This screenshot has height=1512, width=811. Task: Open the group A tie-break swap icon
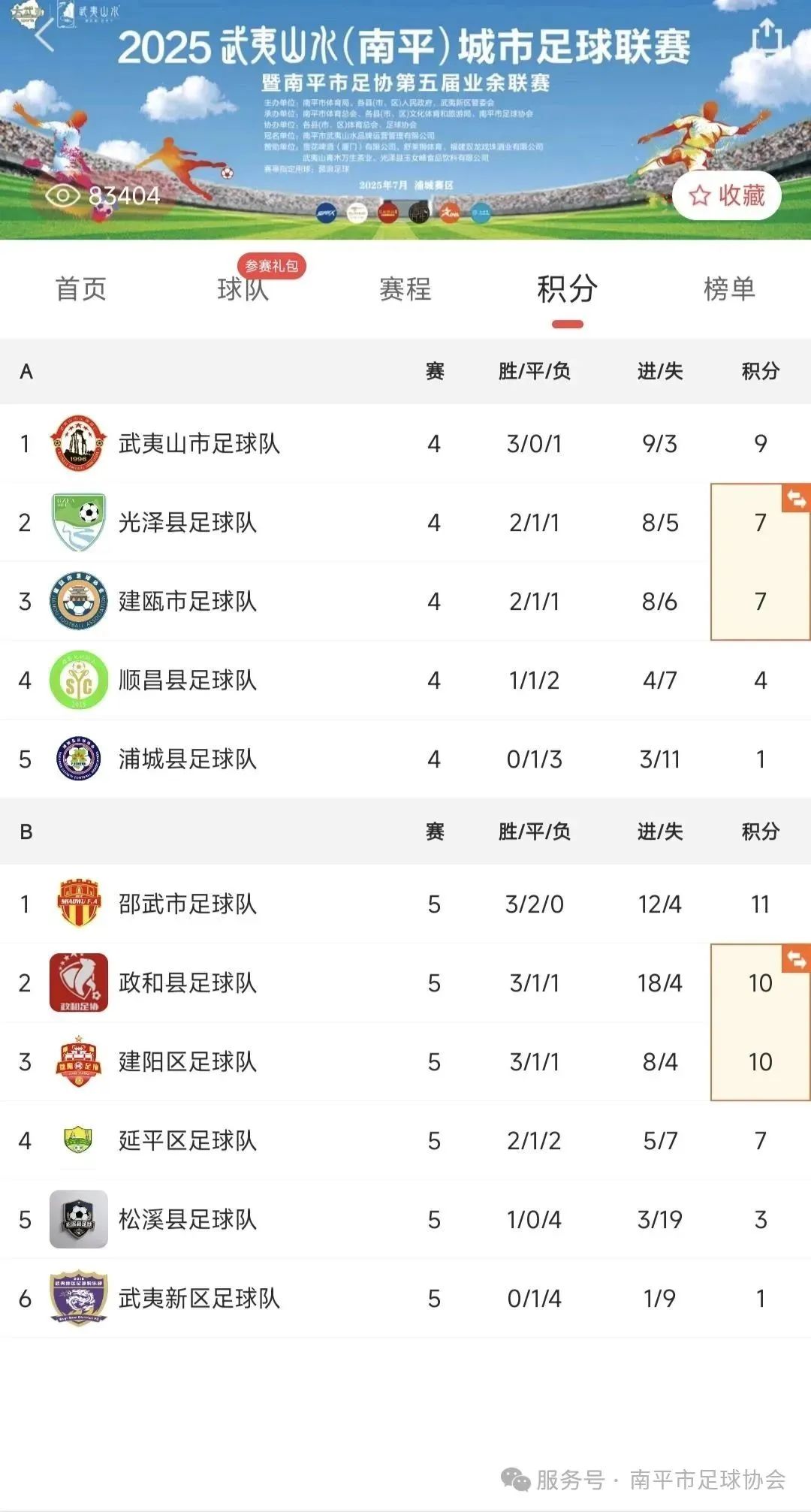[796, 498]
